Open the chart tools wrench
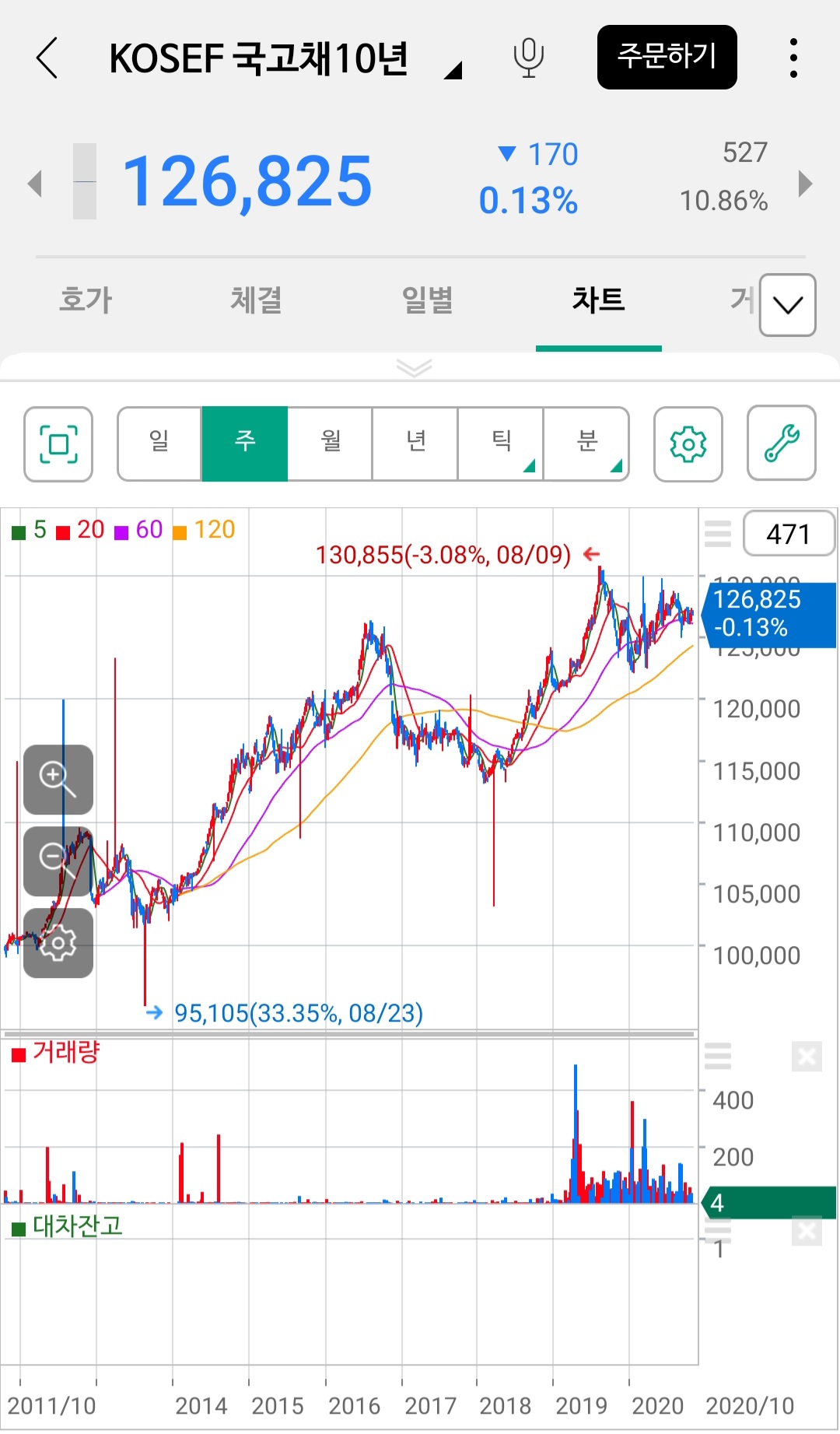The width and height of the screenshot is (840, 1434). 781,444
